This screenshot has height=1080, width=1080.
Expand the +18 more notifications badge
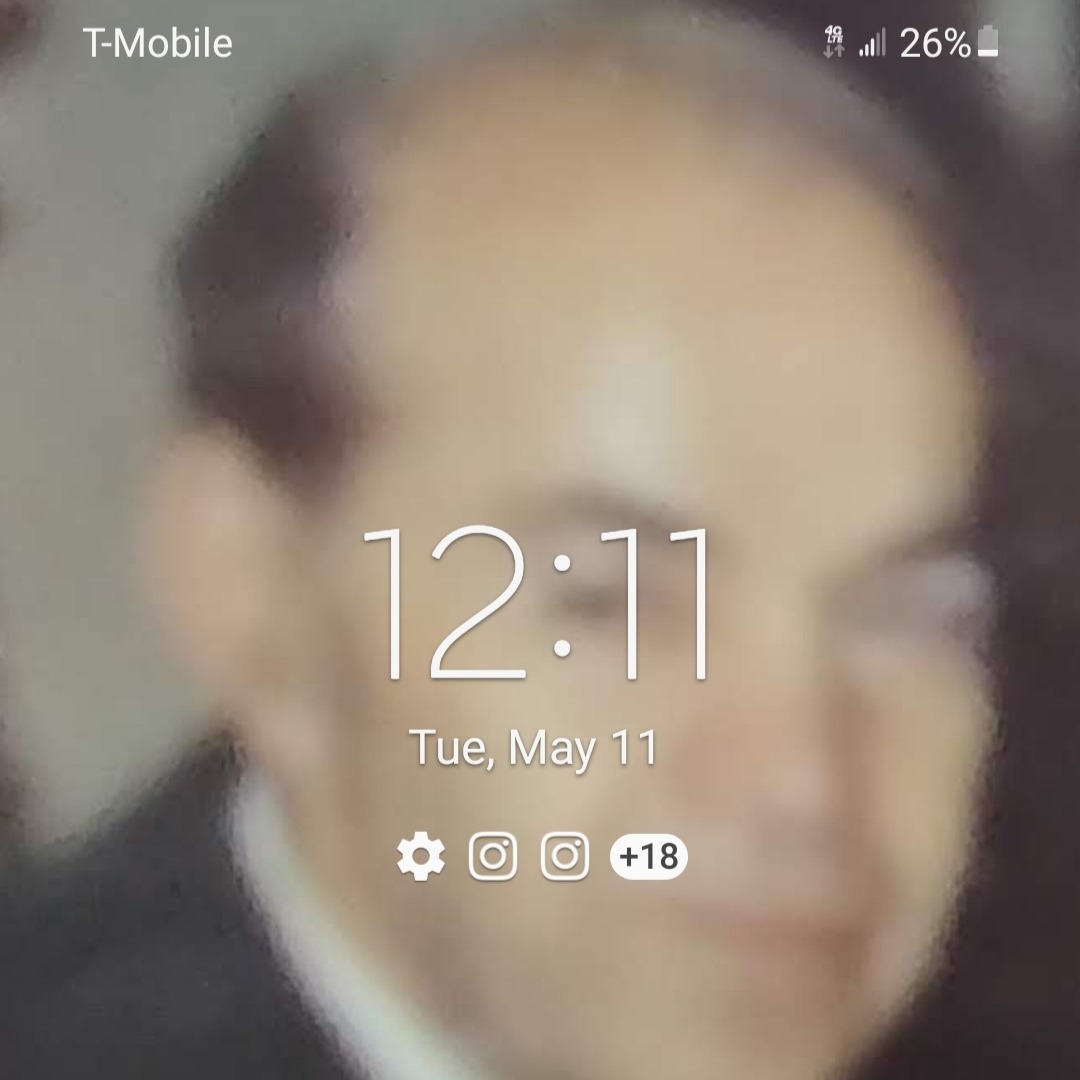648,857
